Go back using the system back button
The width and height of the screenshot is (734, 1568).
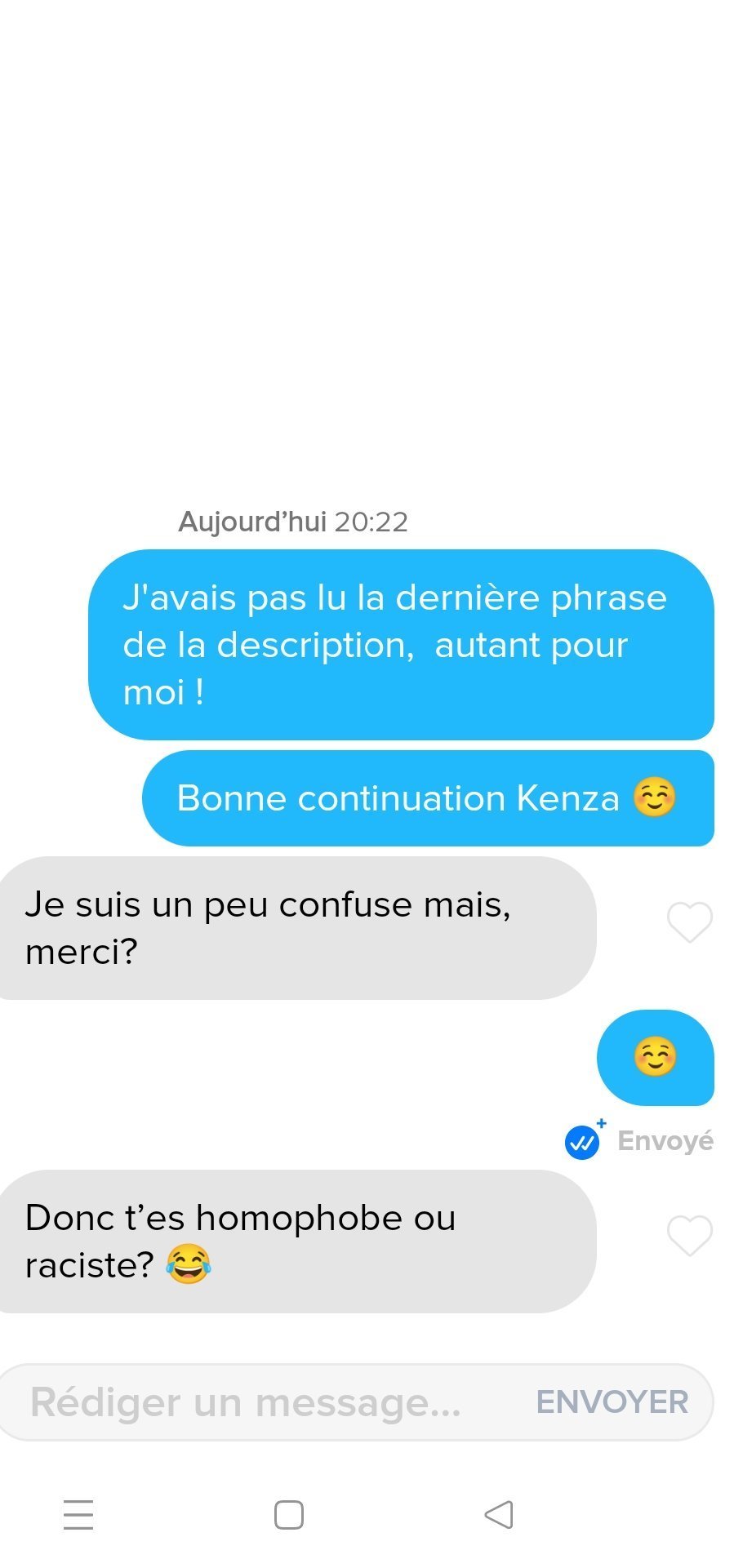(x=498, y=1515)
